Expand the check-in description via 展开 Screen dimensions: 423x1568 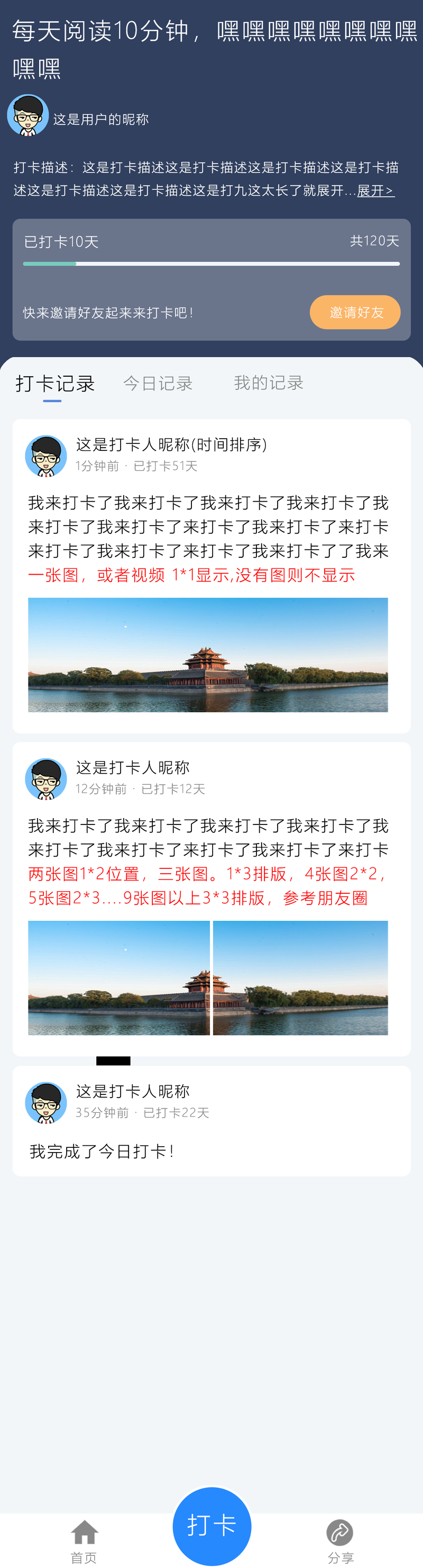pos(375,191)
